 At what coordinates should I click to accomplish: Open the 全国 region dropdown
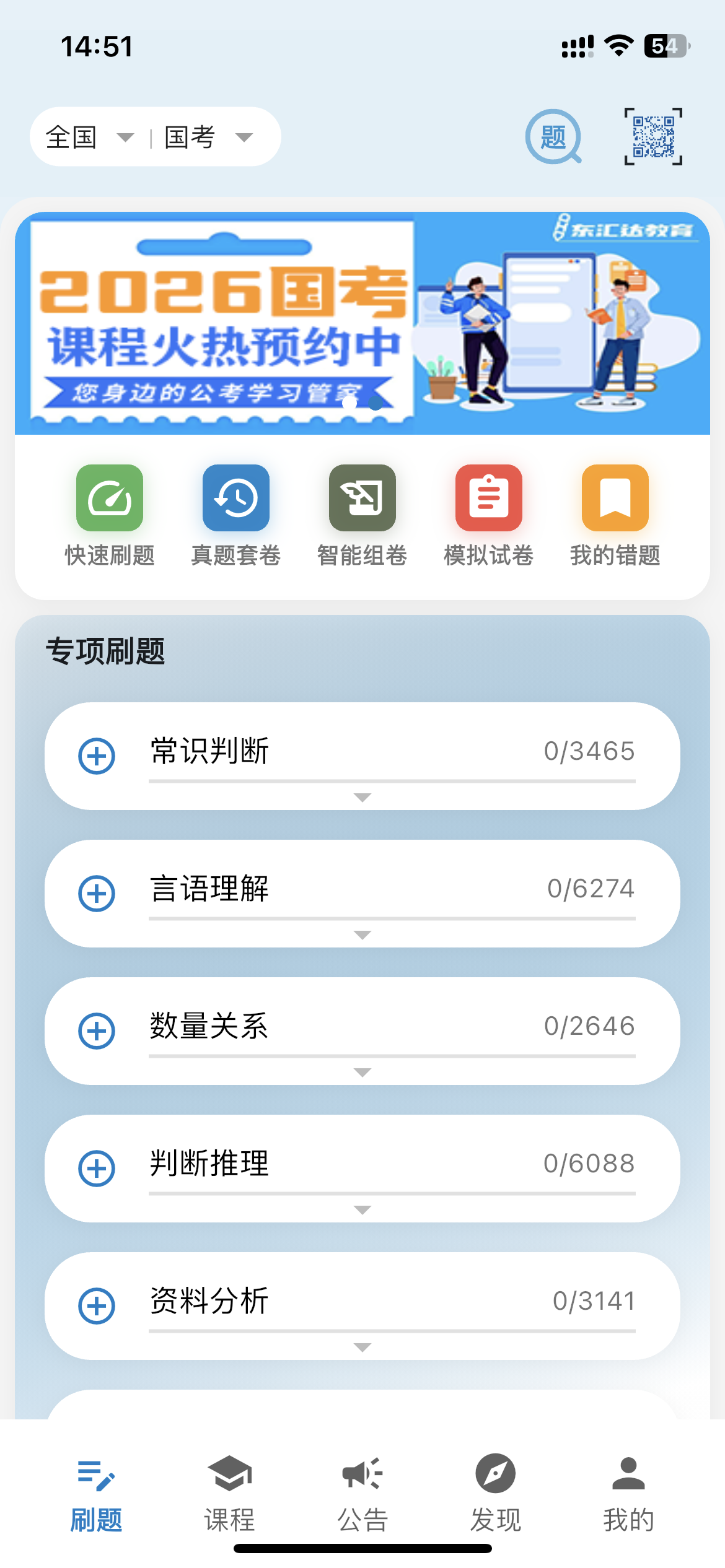click(89, 137)
